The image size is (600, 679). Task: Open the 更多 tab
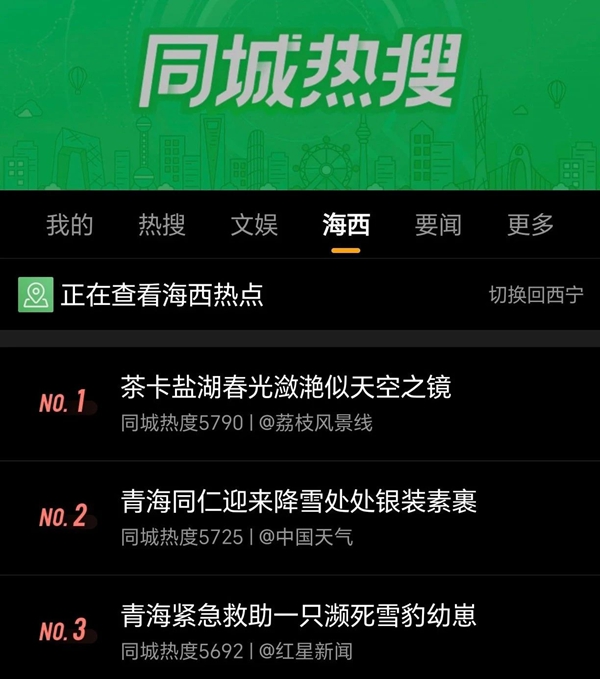[x=530, y=225]
